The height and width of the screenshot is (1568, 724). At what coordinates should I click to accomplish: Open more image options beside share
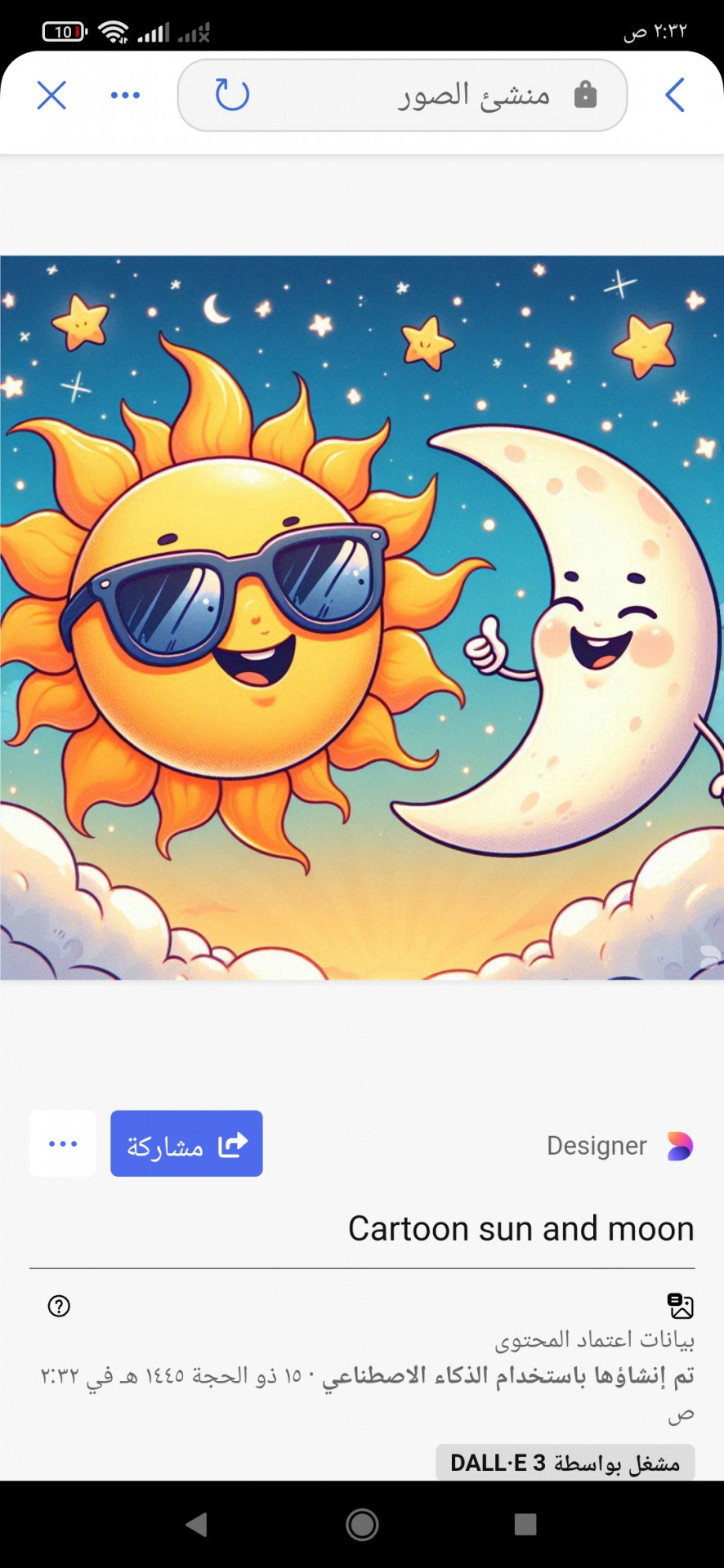(x=63, y=1143)
